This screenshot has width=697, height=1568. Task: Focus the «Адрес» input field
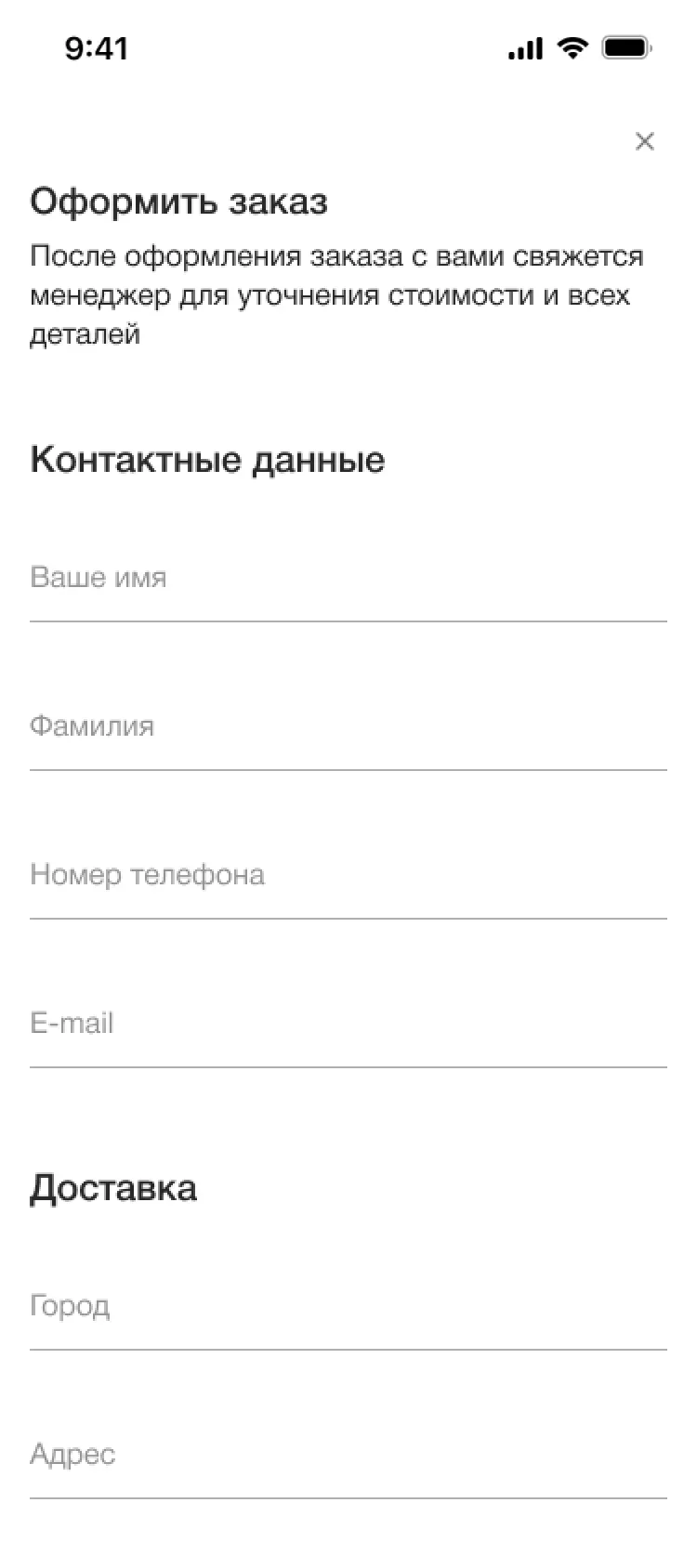coord(348,1457)
